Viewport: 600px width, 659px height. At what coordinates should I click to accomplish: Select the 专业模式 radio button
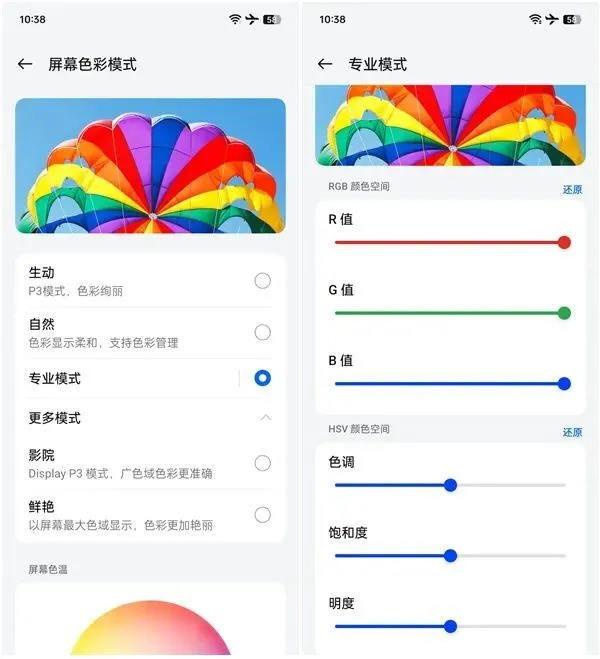pos(262,378)
